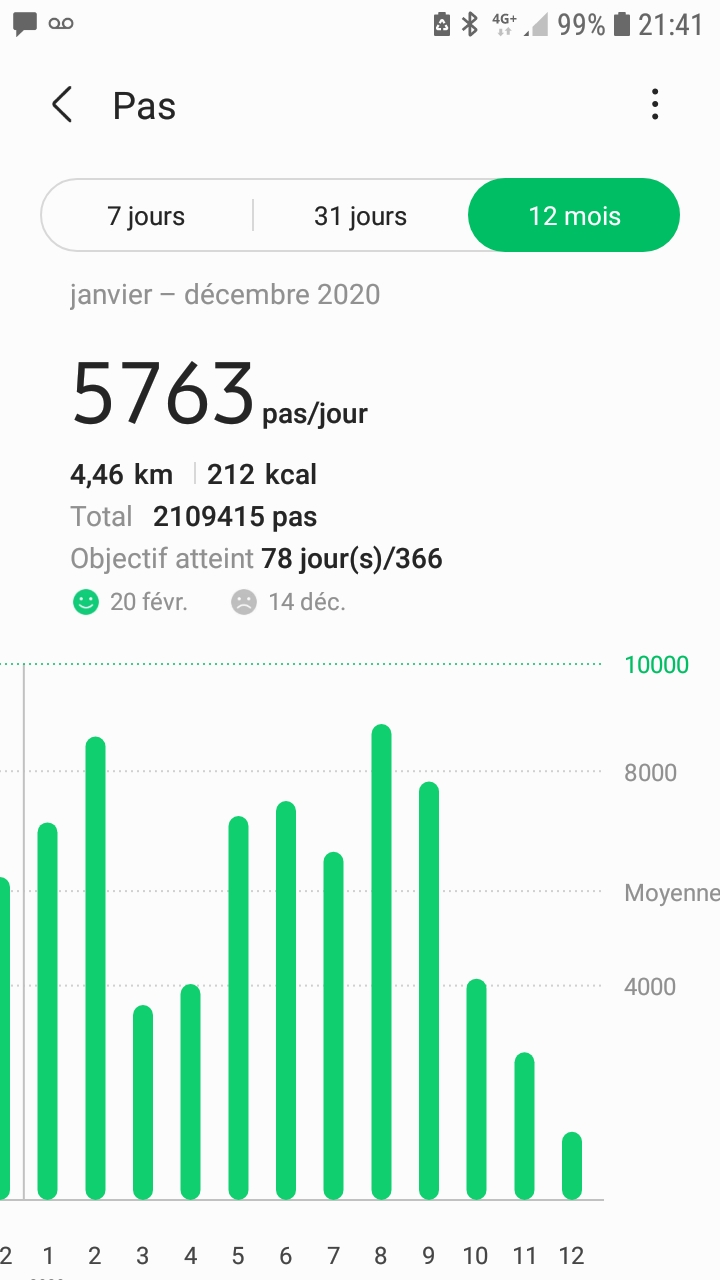Select the month 8 bar in chart
Image resolution: width=720 pixels, height=1280 pixels.
tap(381, 962)
